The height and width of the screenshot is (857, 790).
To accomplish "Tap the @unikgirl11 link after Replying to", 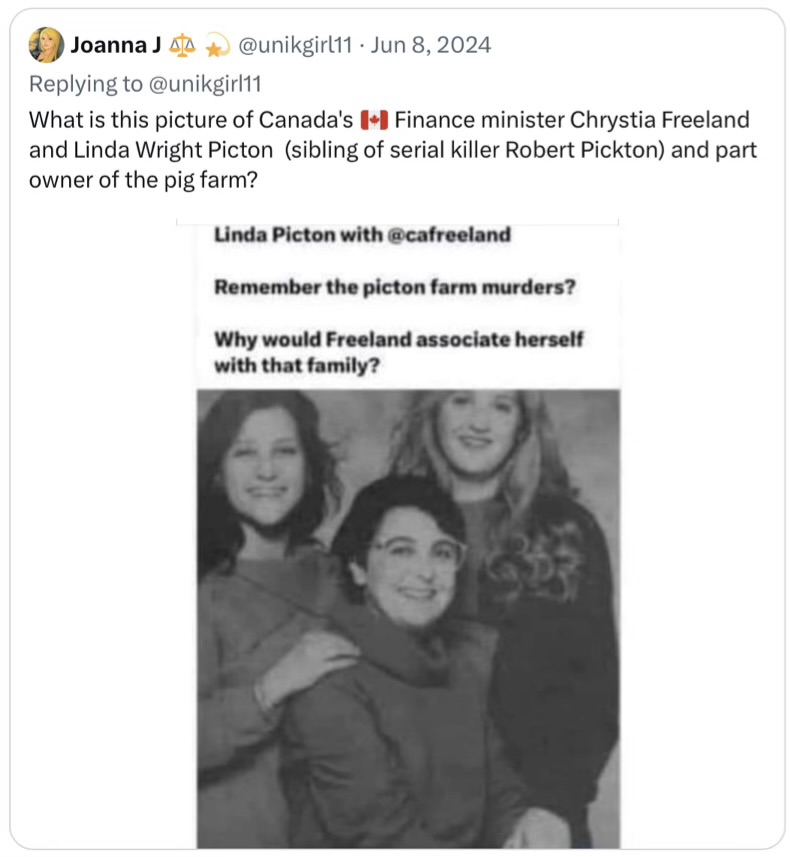I will pyautogui.click(x=203, y=84).
